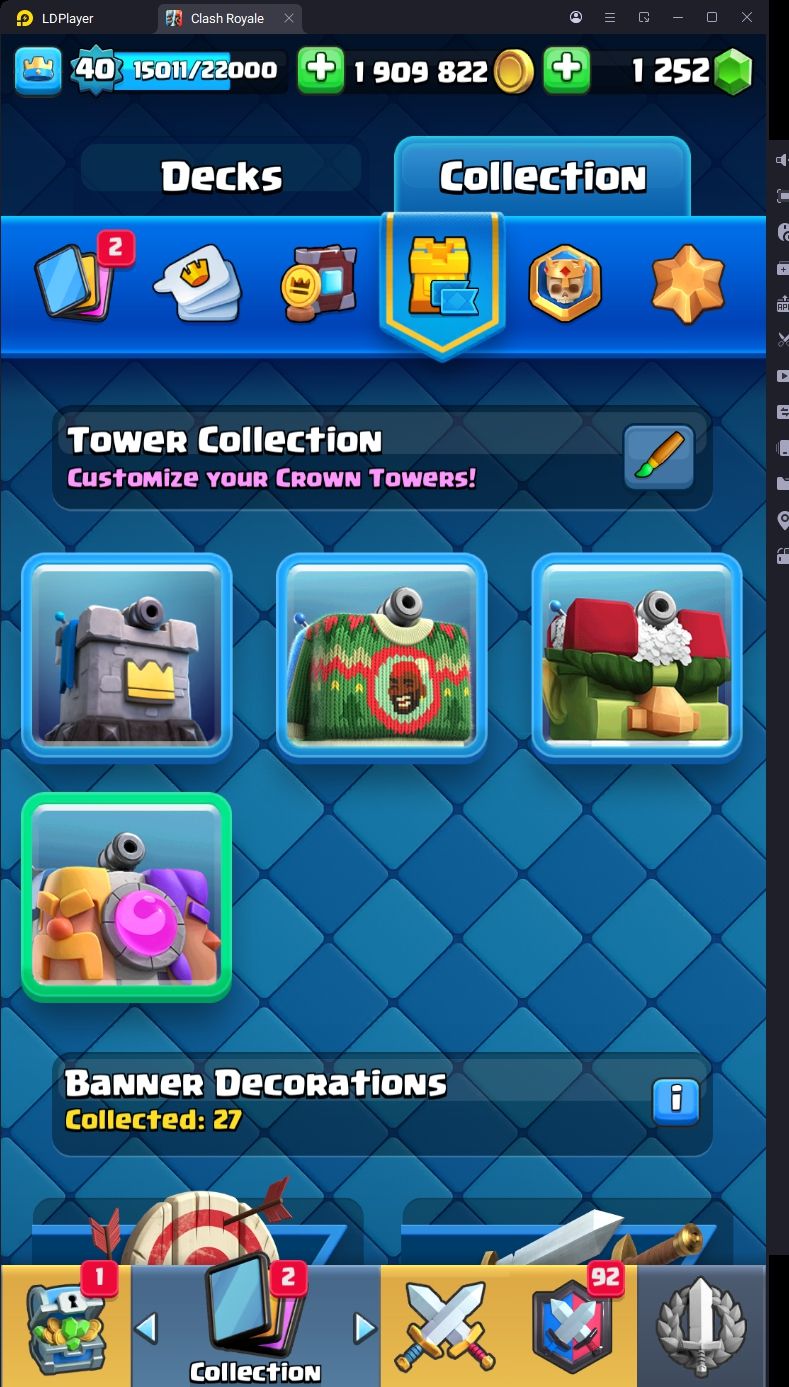The width and height of the screenshot is (789, 1387).
Task: Open the battle banners tab
Action: tap(319, 284)
